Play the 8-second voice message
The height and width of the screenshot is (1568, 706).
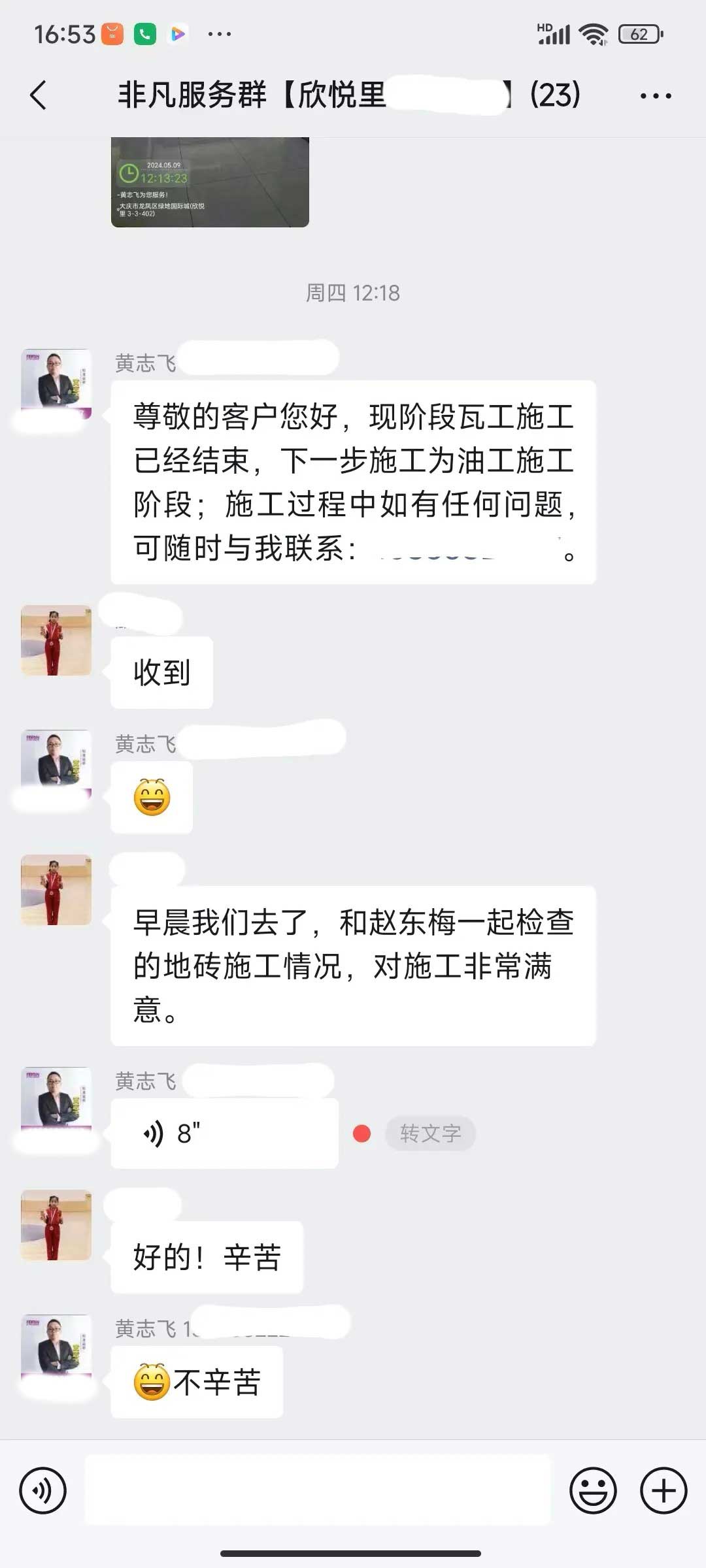[x=224, y=1134]
